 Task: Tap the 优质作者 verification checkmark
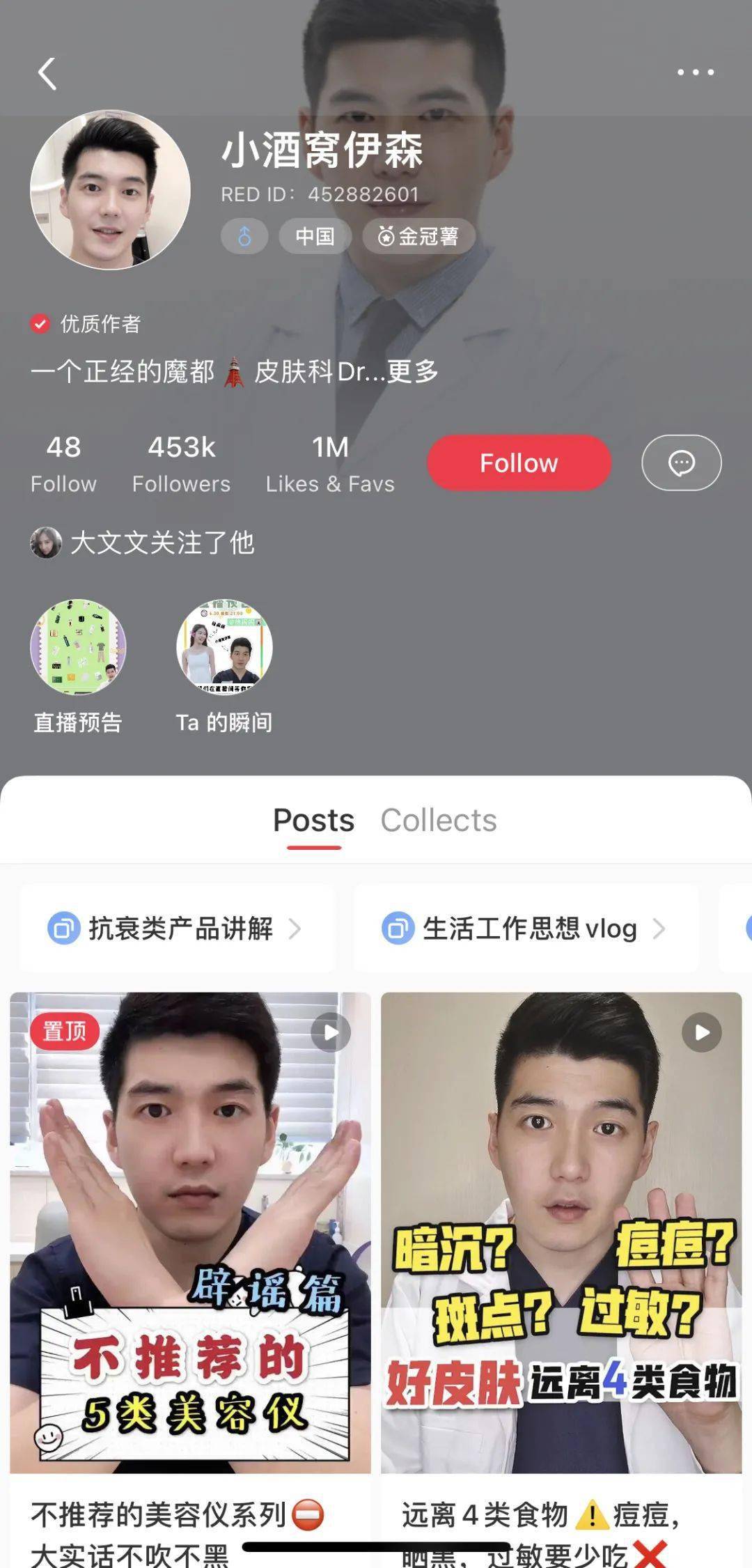40,323
